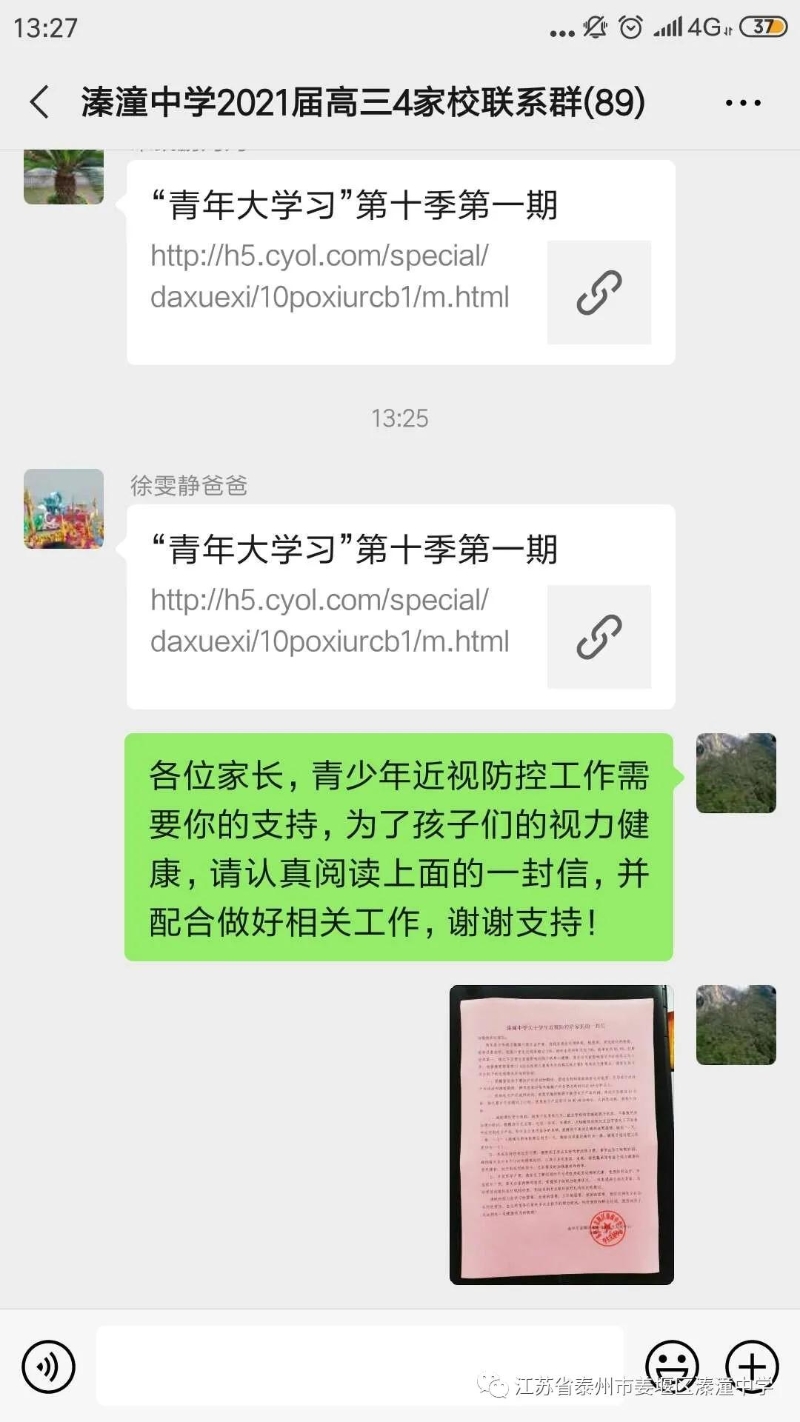Open the group chat overflow menu

pyautogui.click(x=743, y=102)
